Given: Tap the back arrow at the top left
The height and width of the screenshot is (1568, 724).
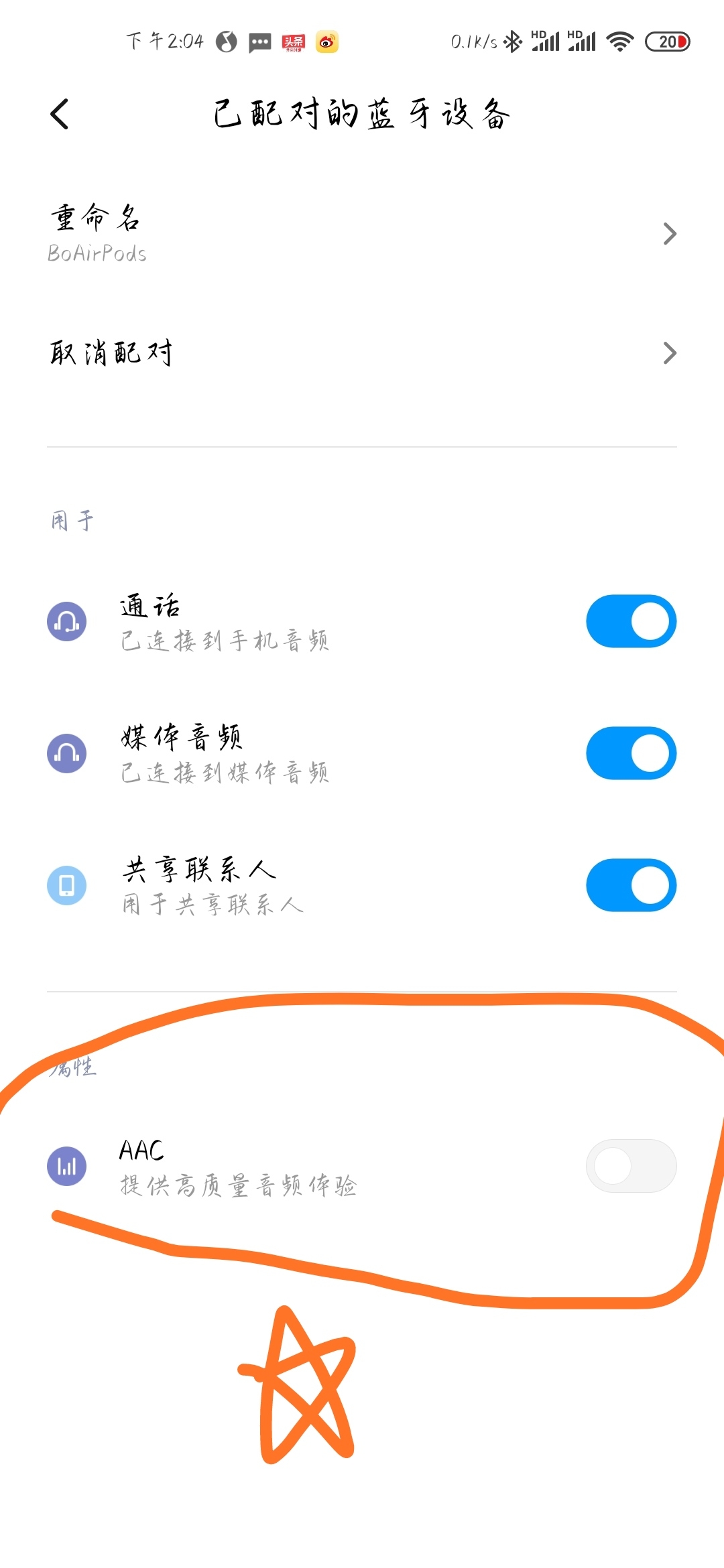Looking at the screenshot, I should (x=60, y=114).
